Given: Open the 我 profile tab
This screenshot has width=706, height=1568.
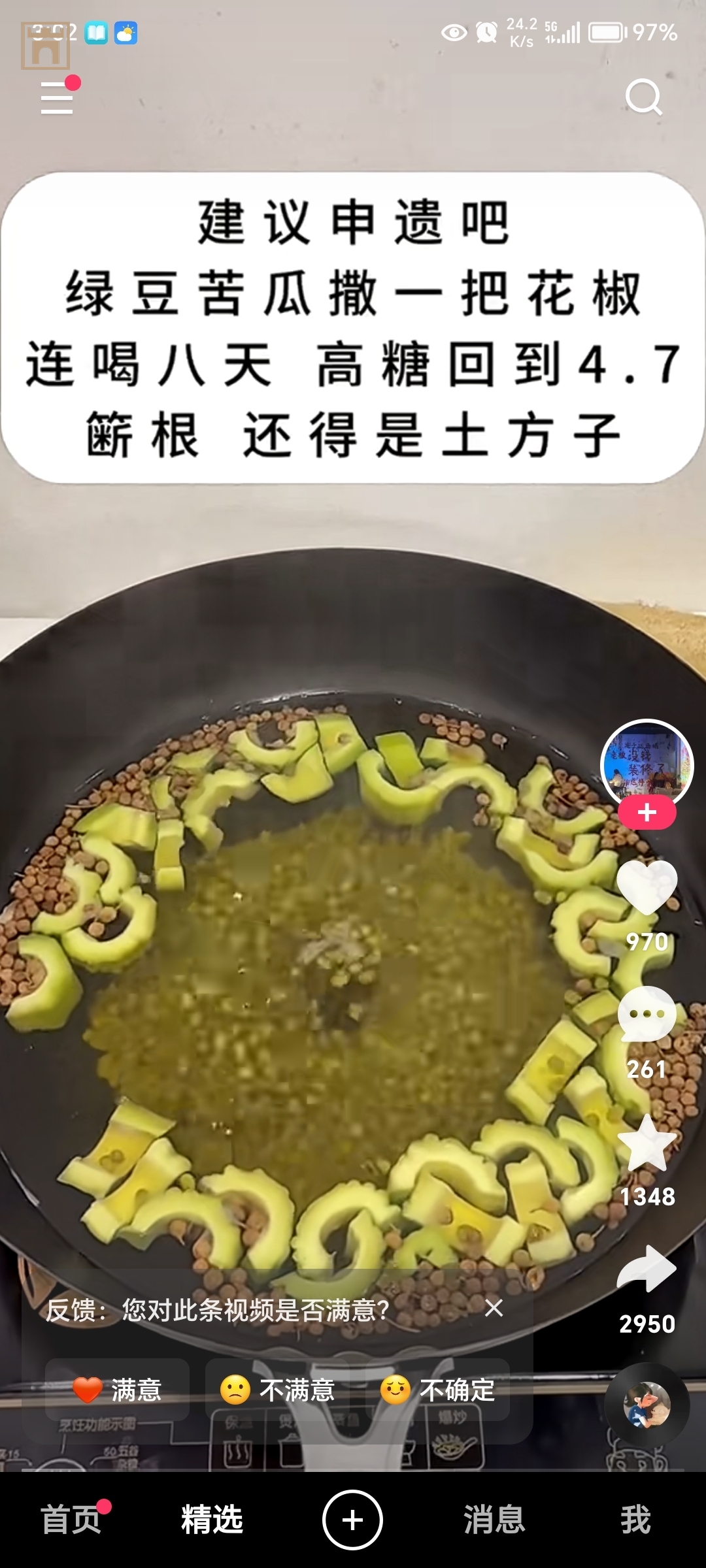Looking at the screenshot, I should point(635,1520).
